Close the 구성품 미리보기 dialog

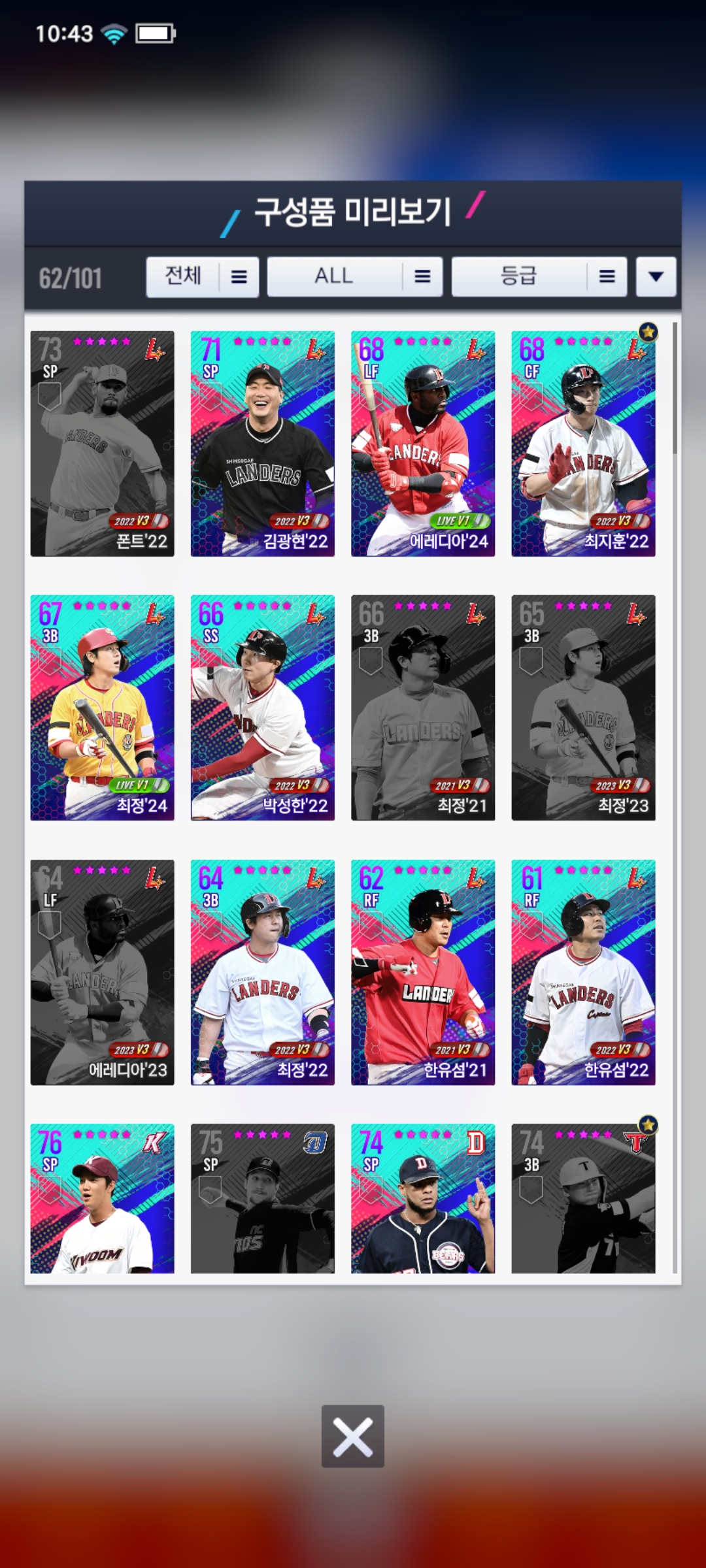point(352,1436)
